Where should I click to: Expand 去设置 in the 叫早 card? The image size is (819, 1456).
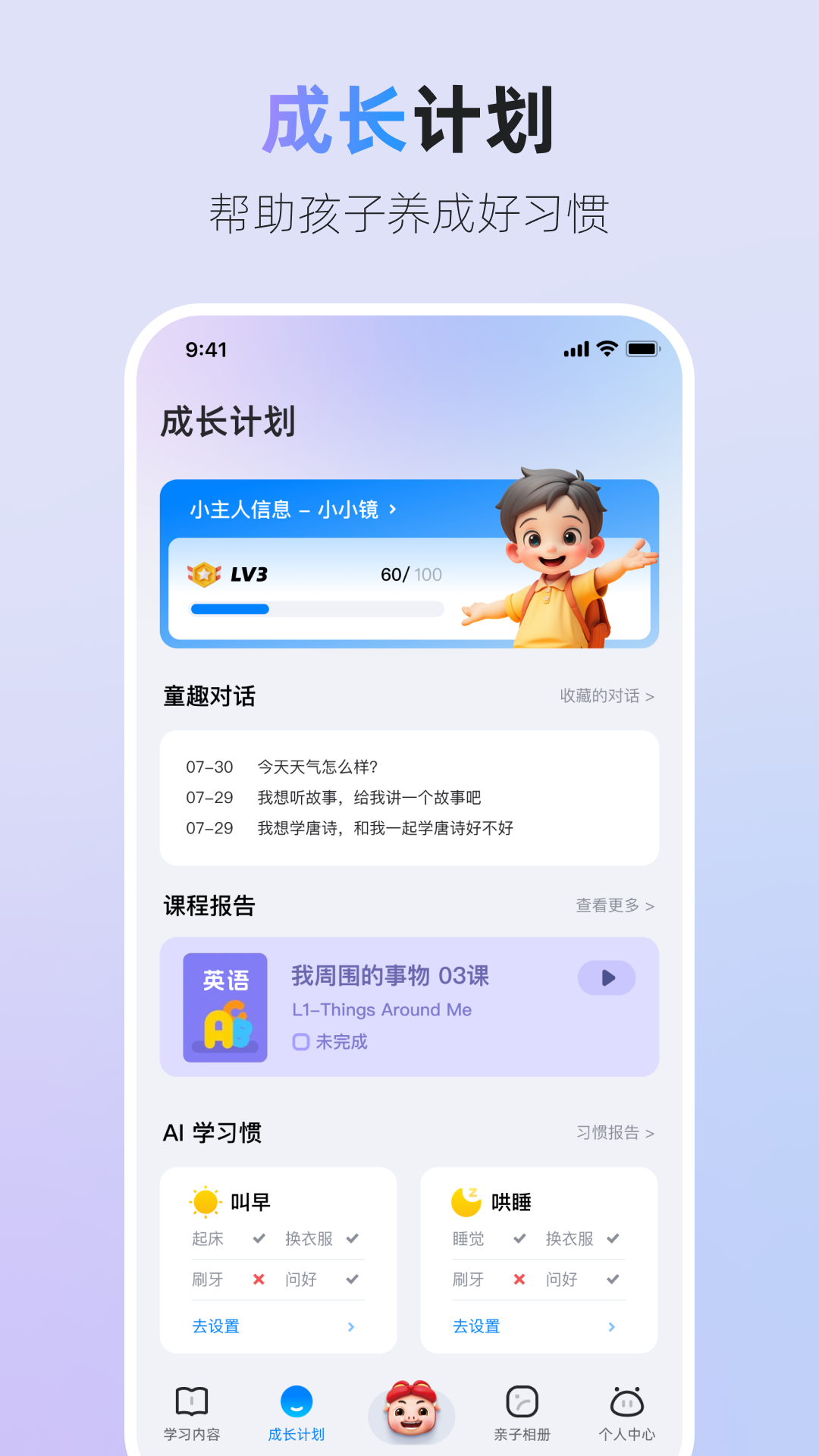216,1326
